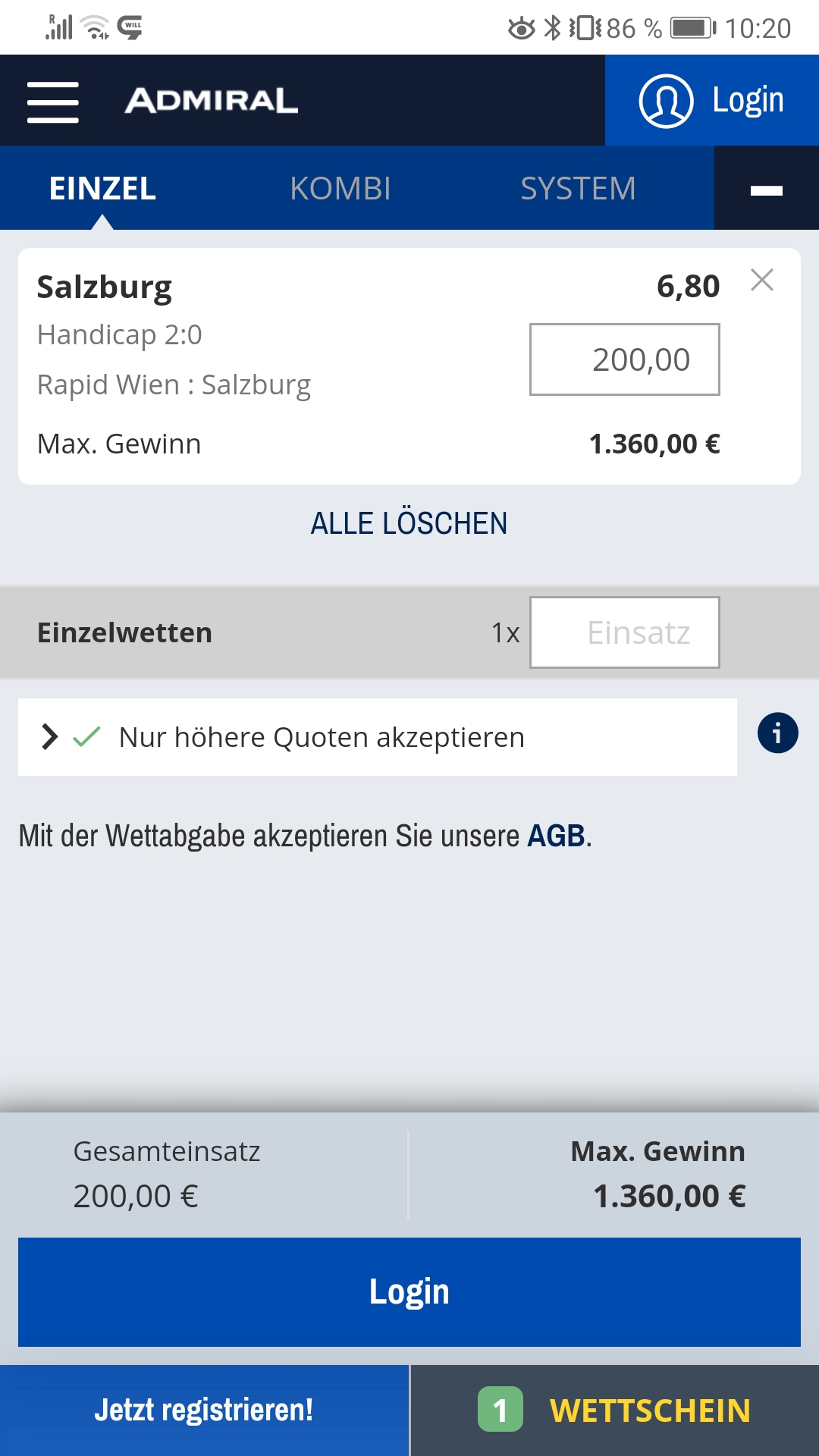Viewport: 819px width, 1456px height.
Task: Open the odds info icon
Action: click(x=778, y=733)
